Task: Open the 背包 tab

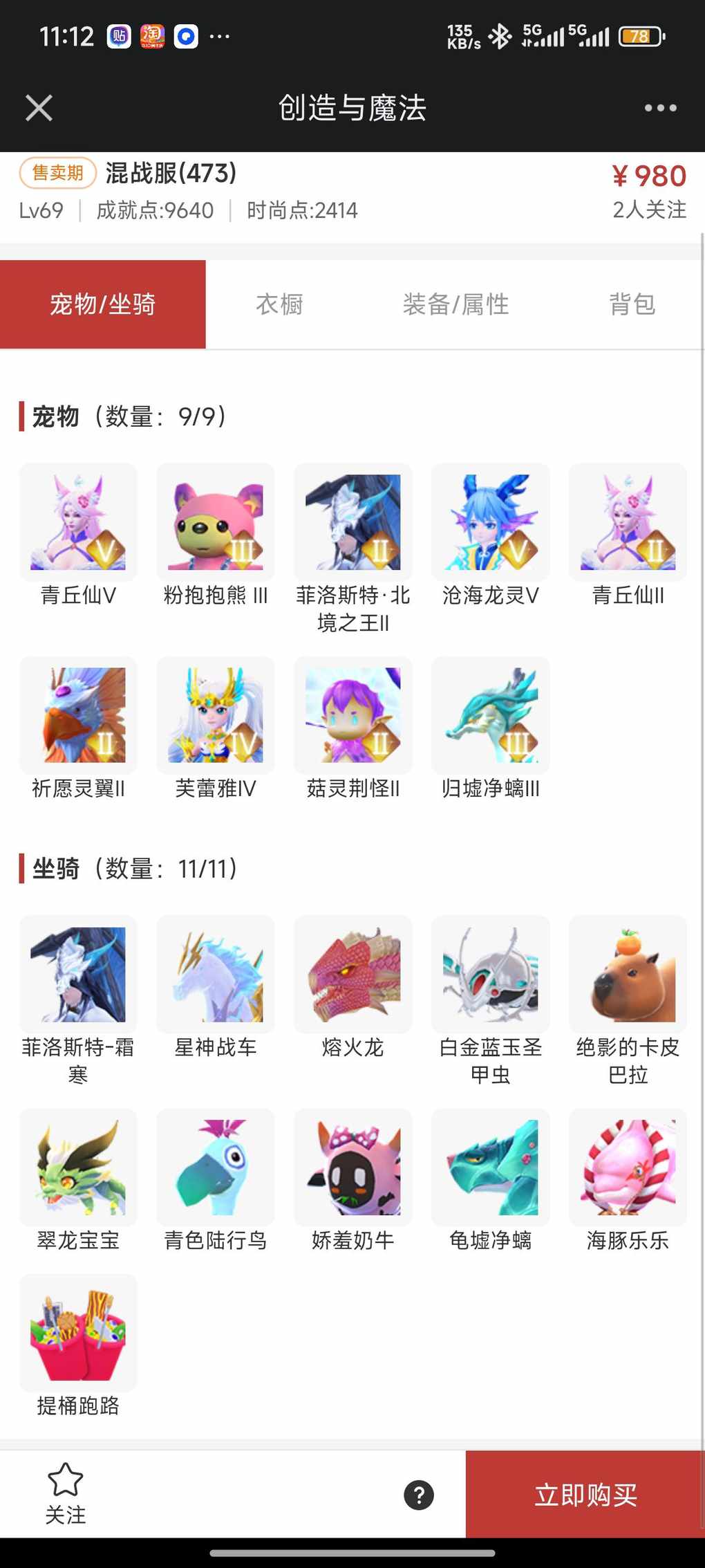Action: (x=632, y=304)
